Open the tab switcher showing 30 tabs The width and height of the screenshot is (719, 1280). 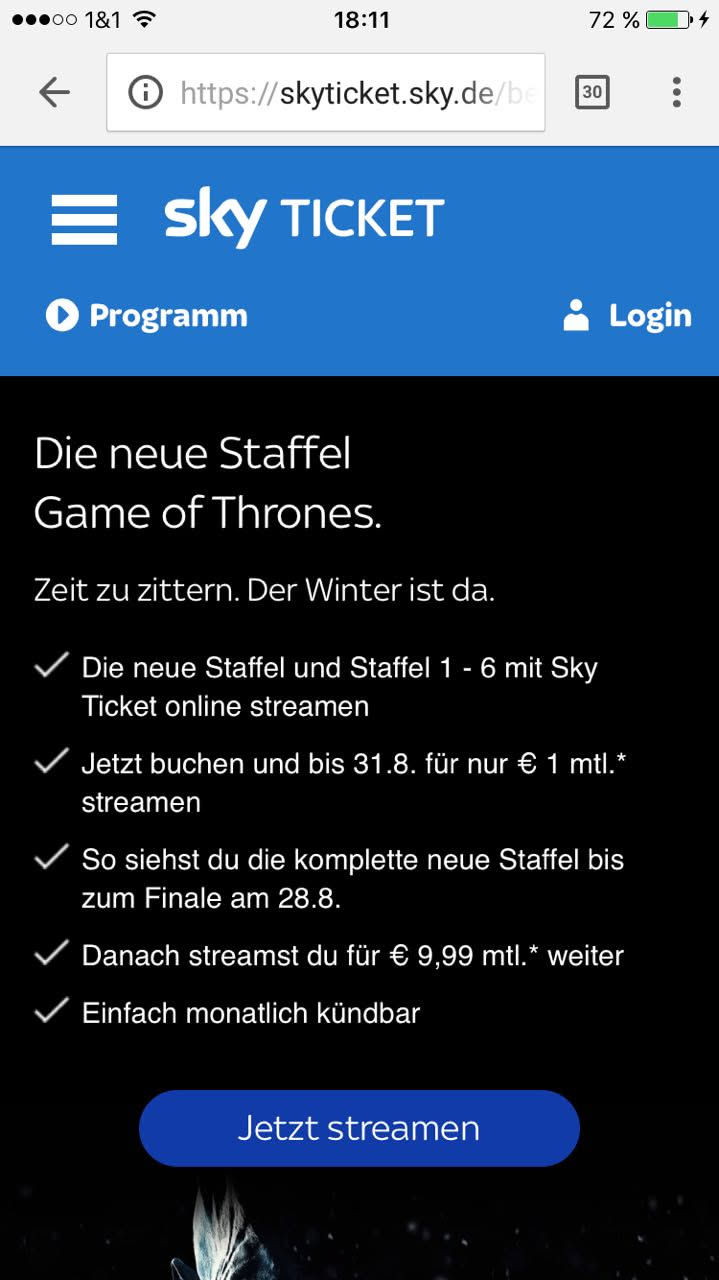tap(592, 93)
